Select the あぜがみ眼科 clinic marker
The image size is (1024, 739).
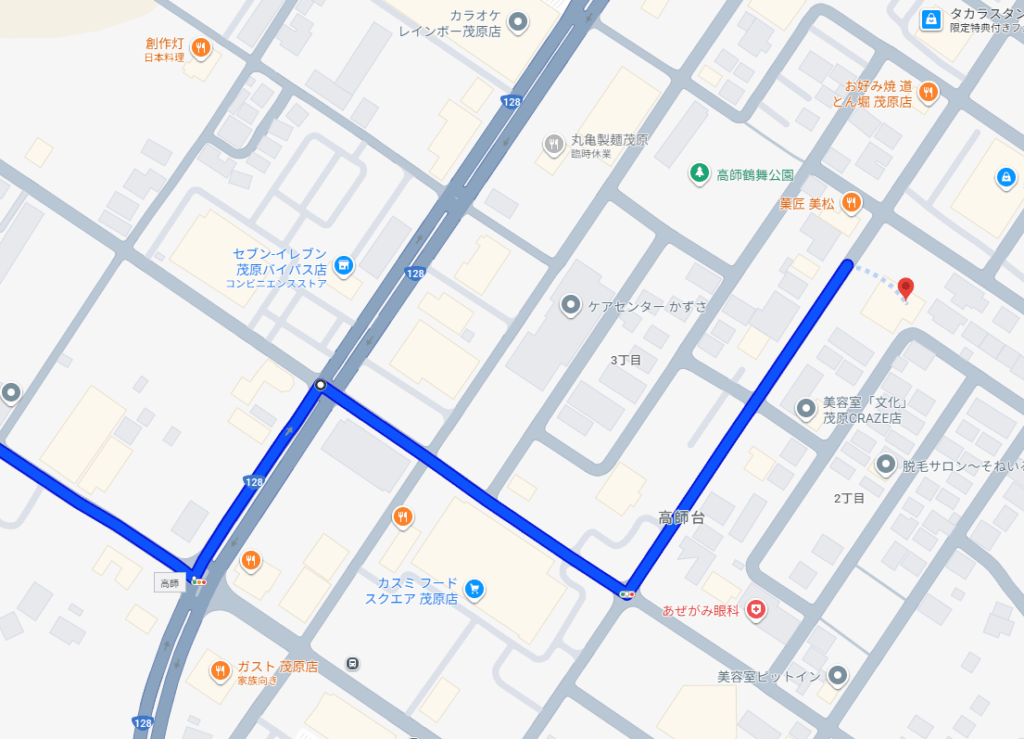coord(757,609)
